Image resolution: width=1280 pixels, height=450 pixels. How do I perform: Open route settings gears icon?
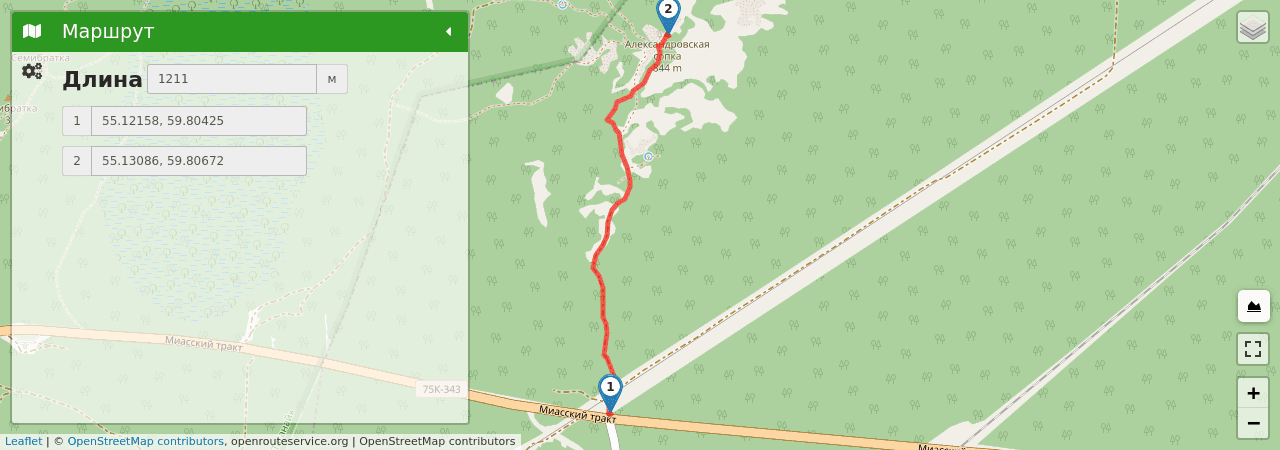32,71
